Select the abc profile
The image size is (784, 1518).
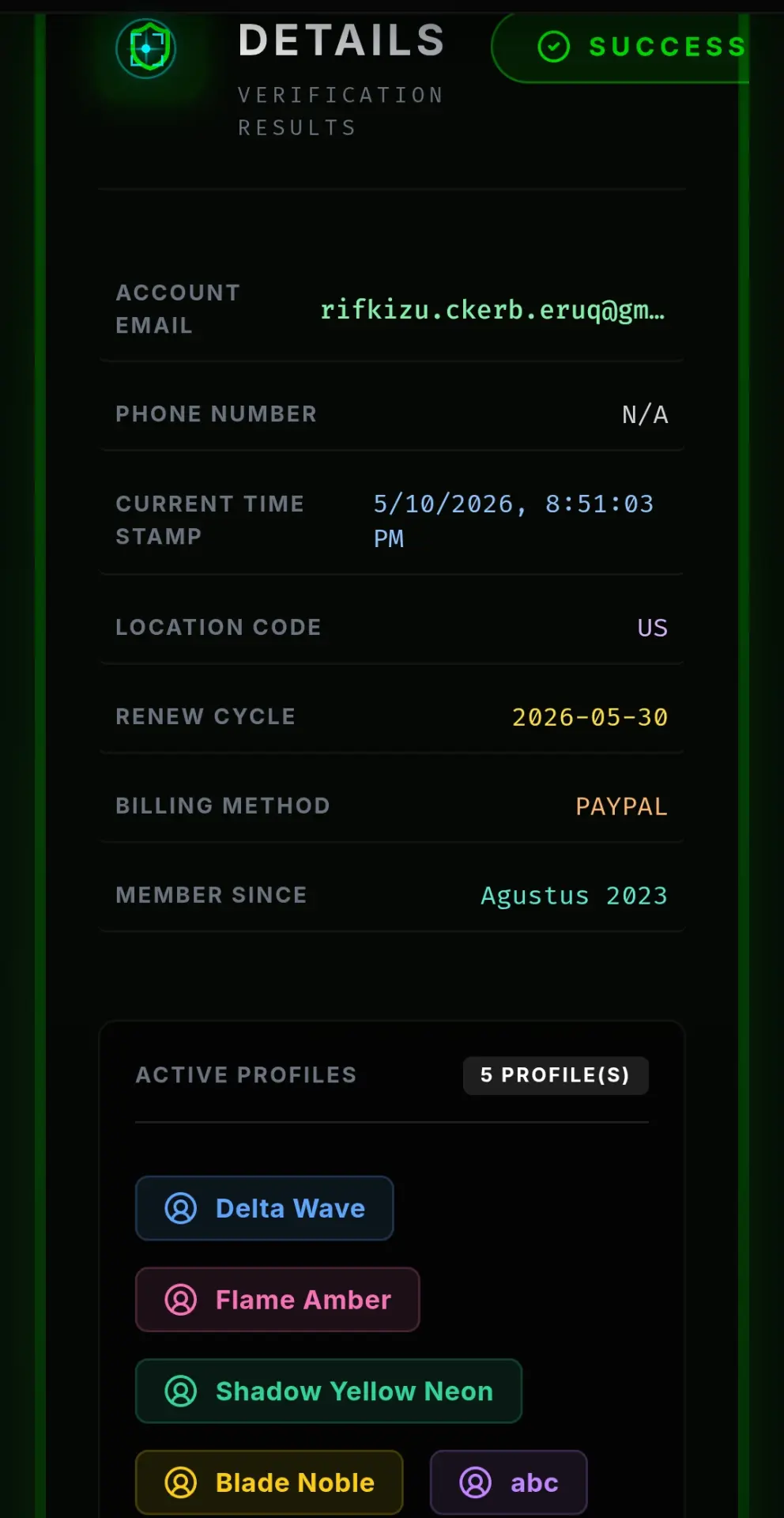click(x=509, y=1482)
